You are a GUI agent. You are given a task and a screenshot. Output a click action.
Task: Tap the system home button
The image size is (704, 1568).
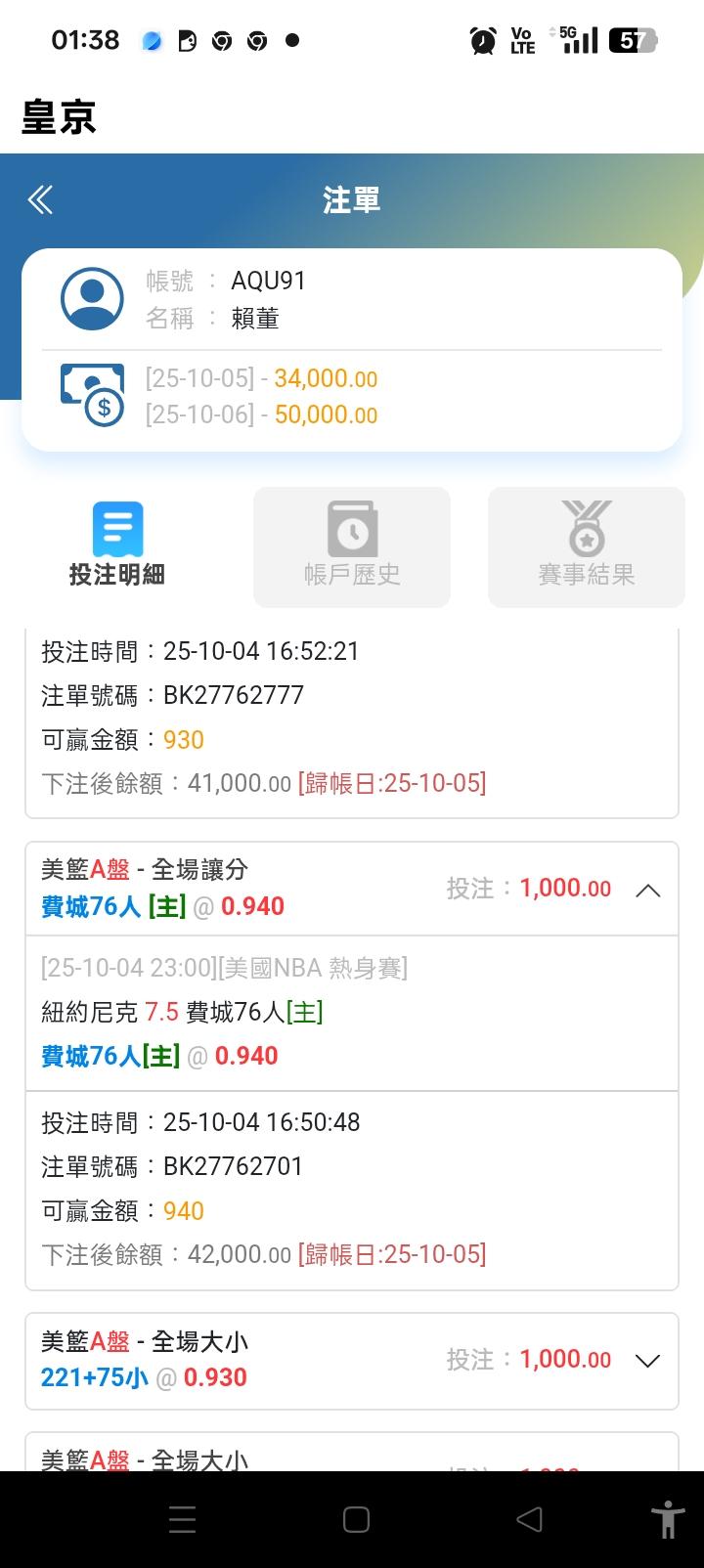coord(356,1519)
